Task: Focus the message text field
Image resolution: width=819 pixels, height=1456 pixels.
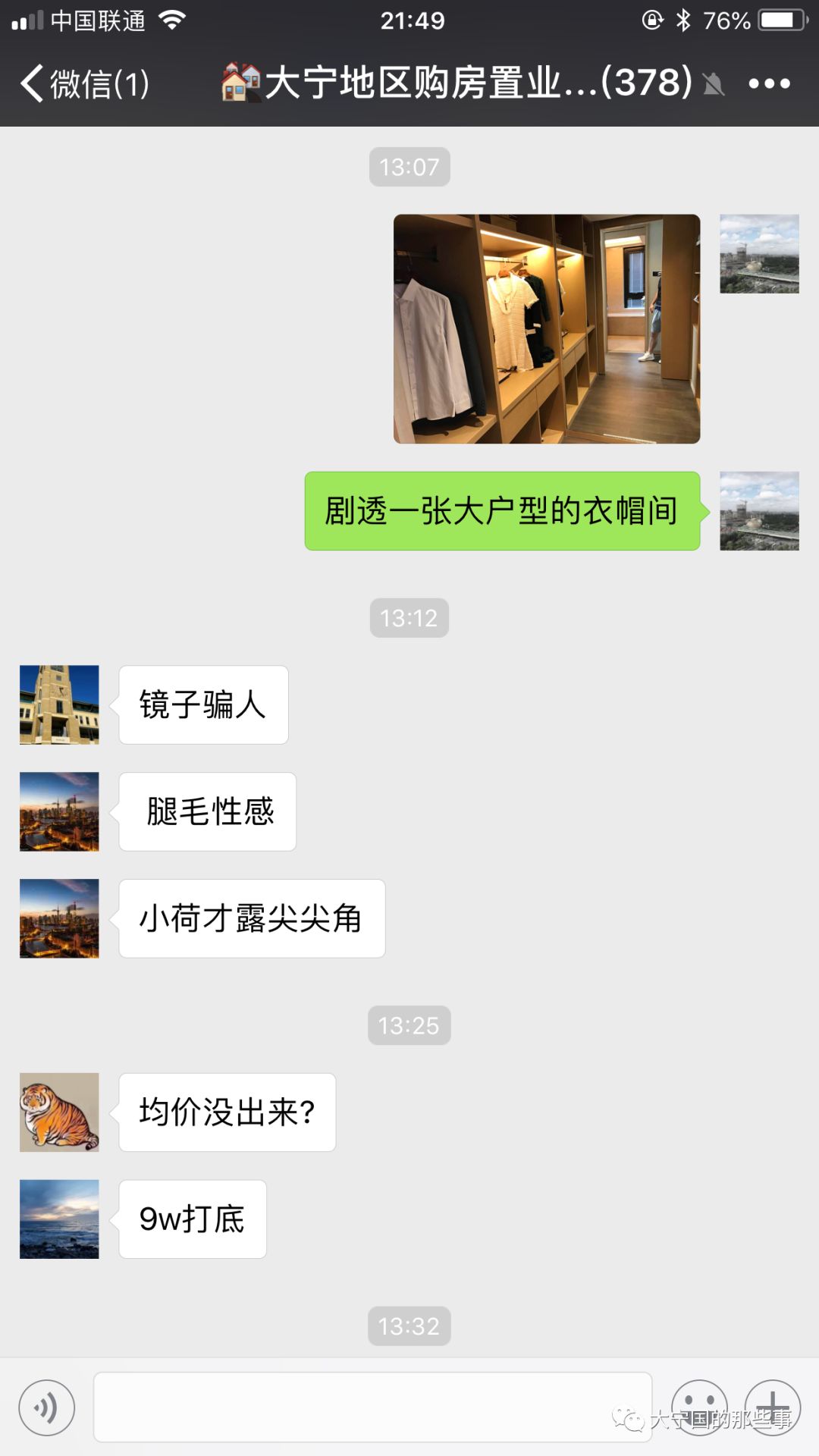Action: click(372, 1407)
